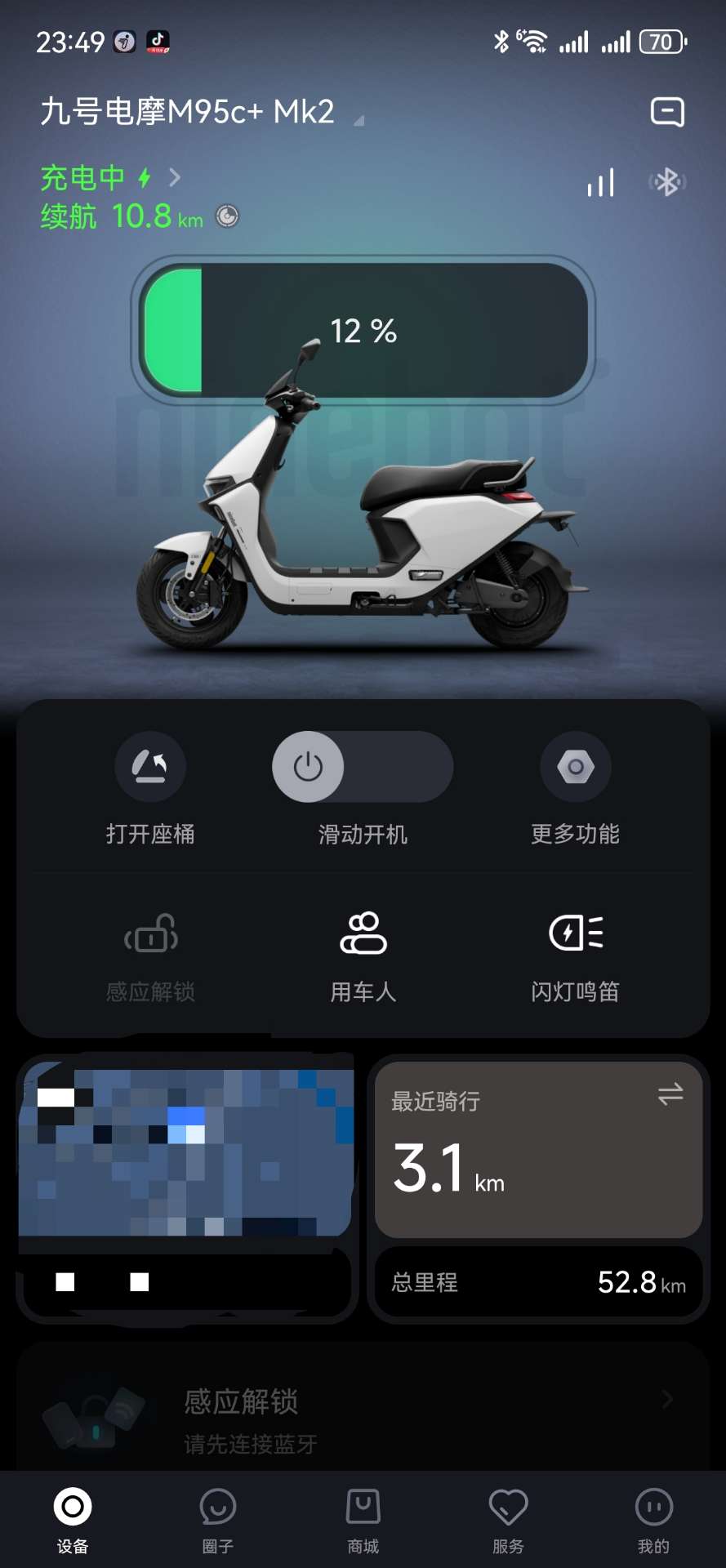Tap the Bluetooth connection icon
The height and width of the screenshot is (1568, 726).
666,182
